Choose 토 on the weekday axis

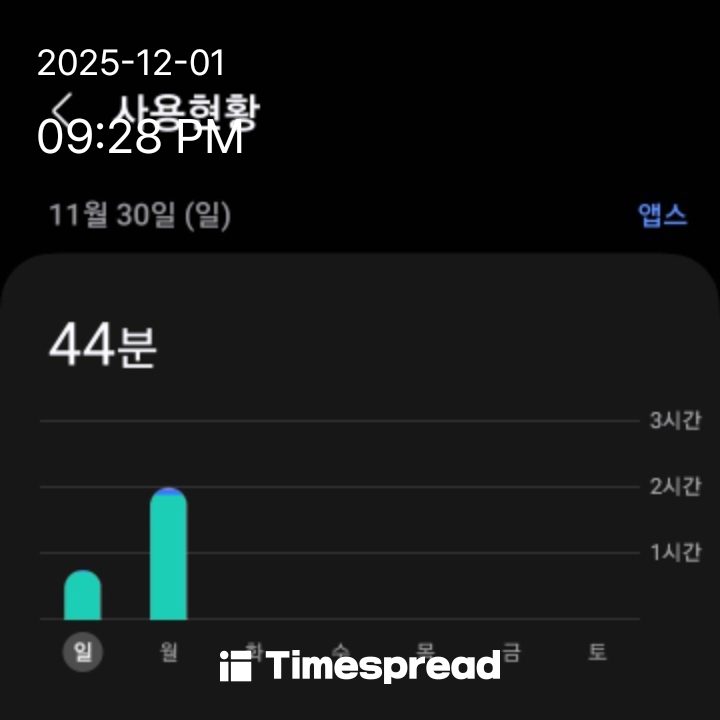coord(597,653)
